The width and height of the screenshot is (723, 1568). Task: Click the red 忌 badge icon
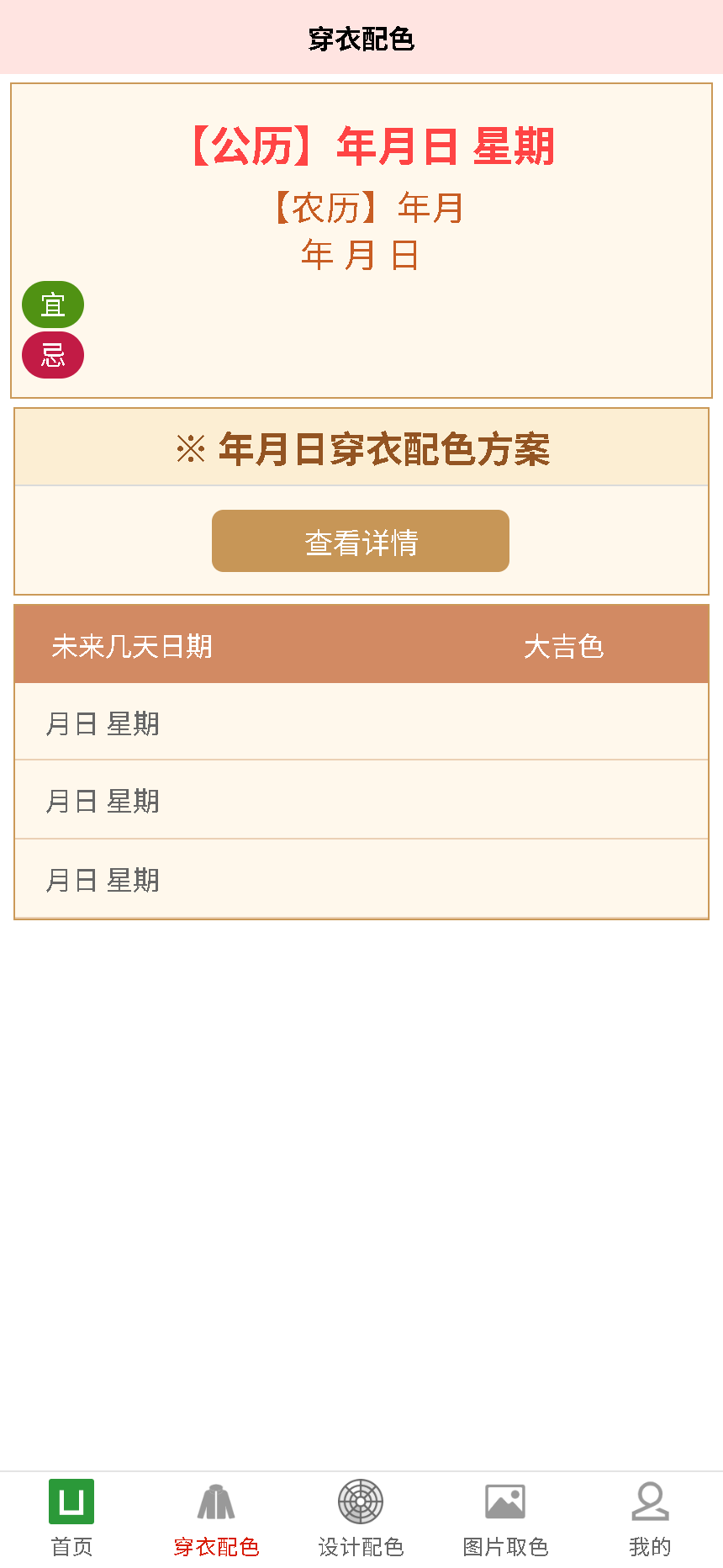click(52, 355)
